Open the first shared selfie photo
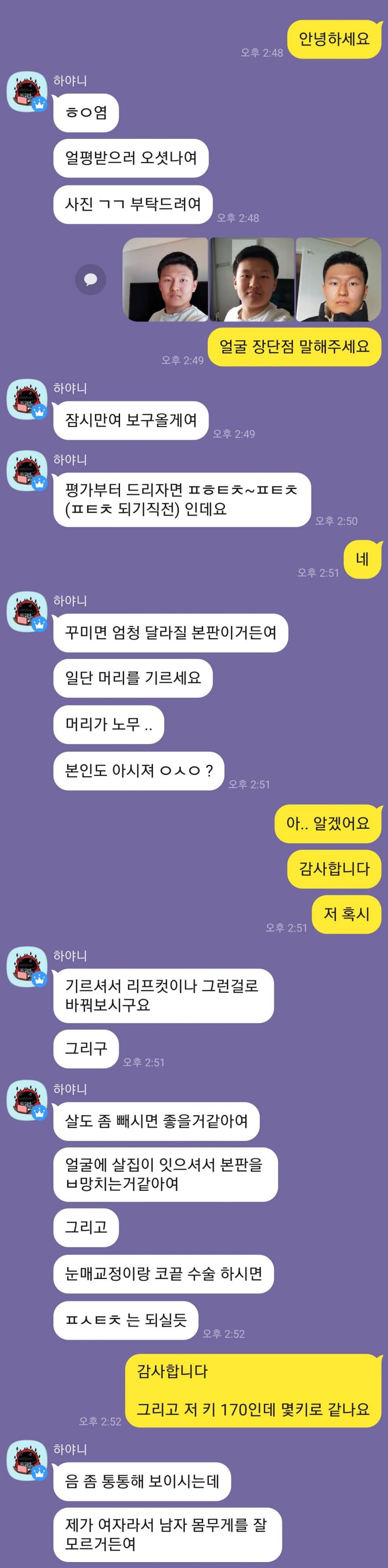 [165, 279]
